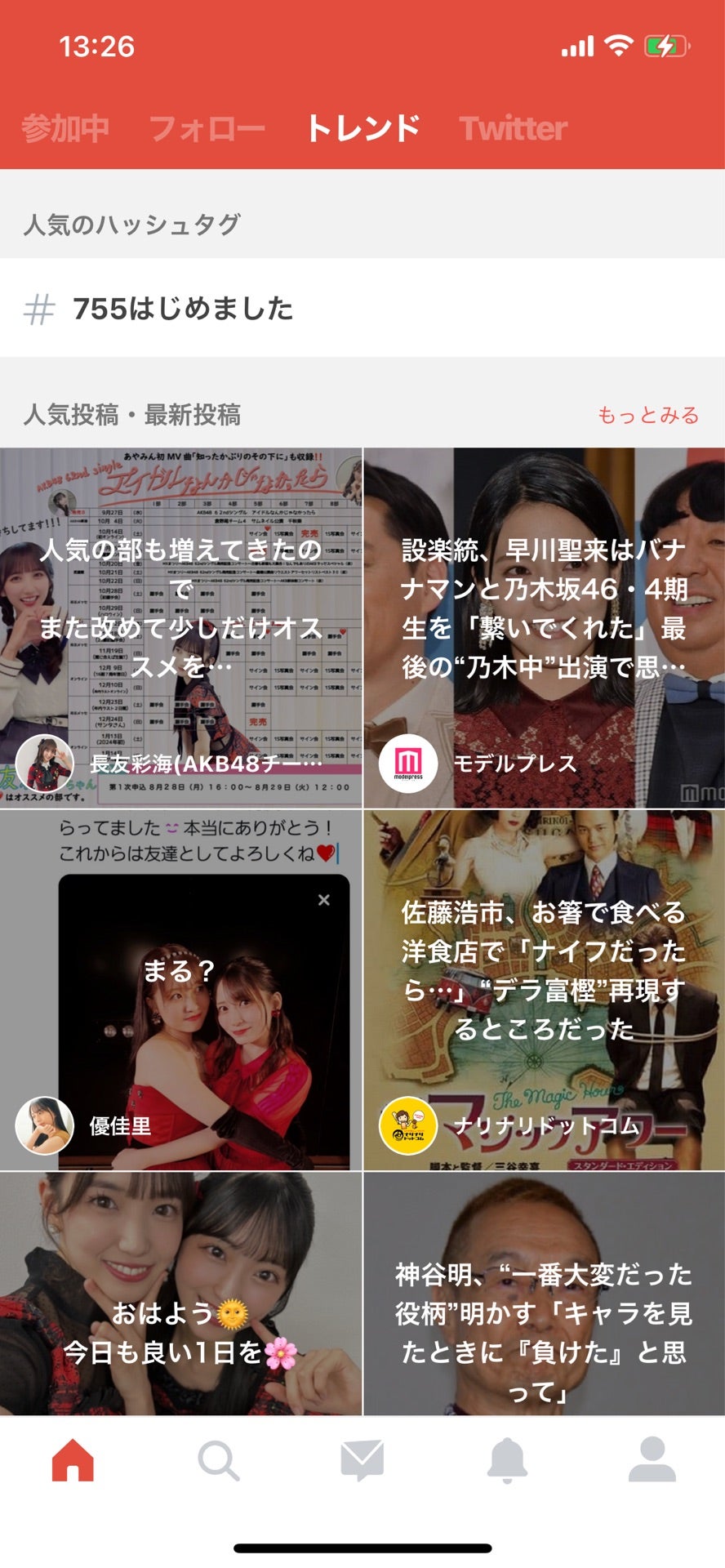The height and width of the screenshot is (1568, 725).
Task: Open モデルプレス article on 設楽統 and 早川聖来
Action: coord(544,627)
